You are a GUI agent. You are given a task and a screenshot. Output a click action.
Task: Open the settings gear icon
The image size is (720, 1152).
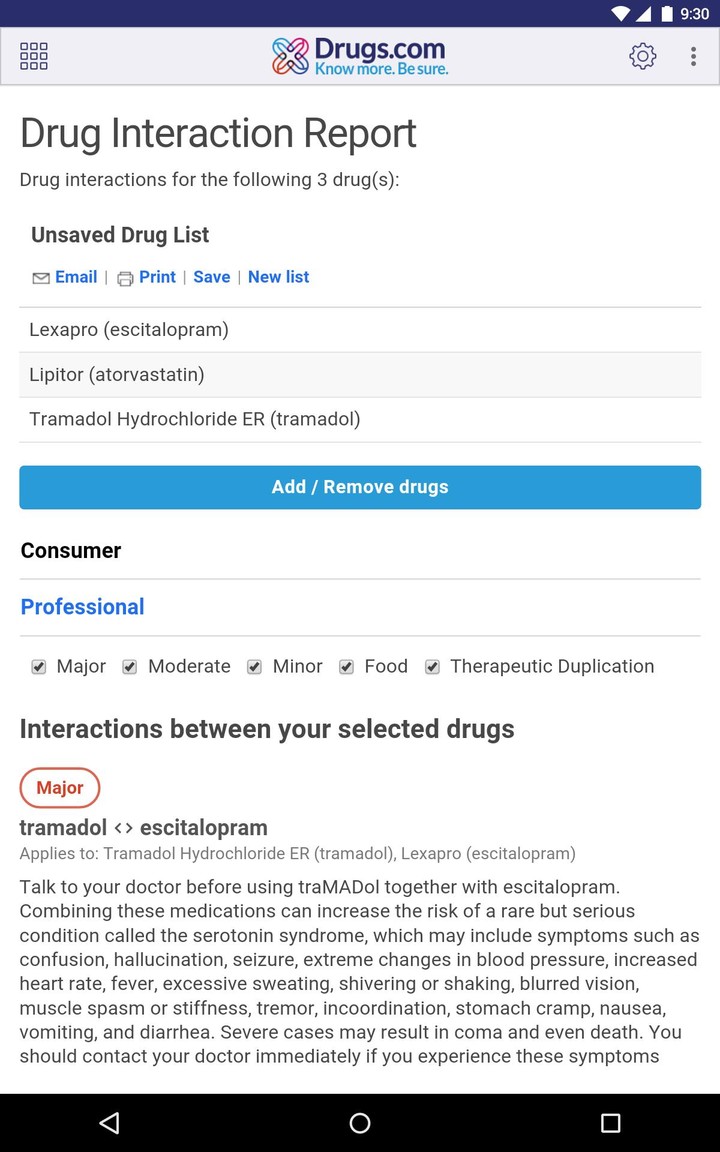click(x=643, y=56)
